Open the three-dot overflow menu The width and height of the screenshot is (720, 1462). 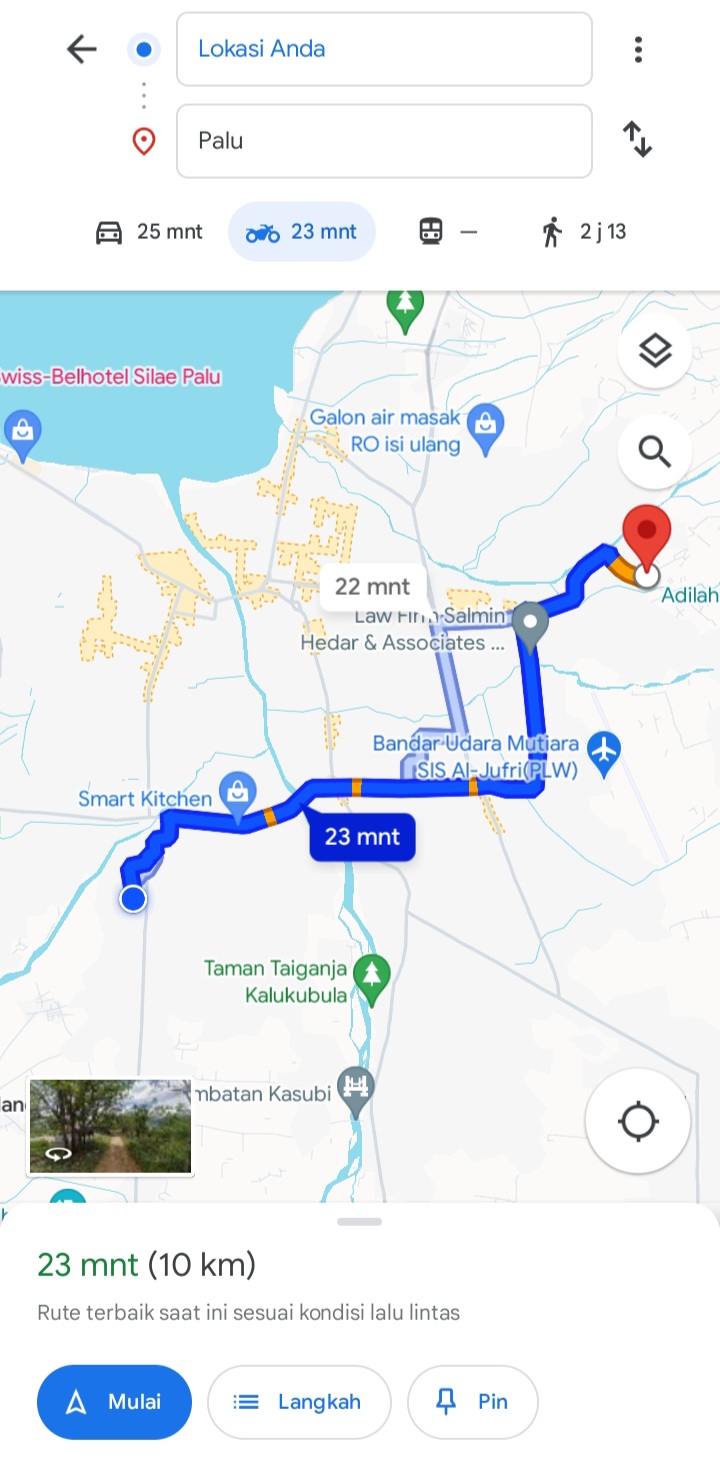[638, 49]
